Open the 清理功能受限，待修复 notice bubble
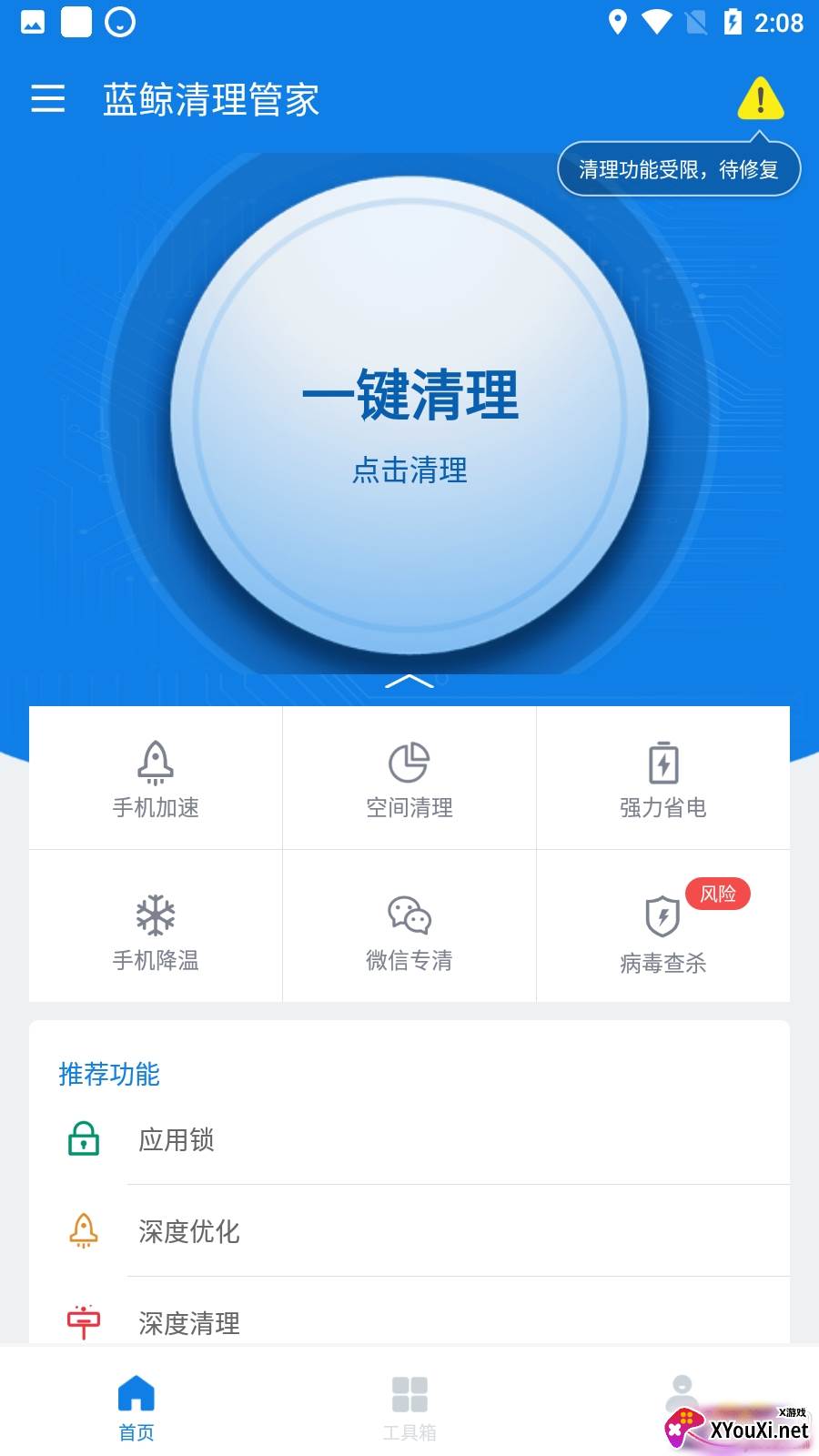 tap(679, 169)
